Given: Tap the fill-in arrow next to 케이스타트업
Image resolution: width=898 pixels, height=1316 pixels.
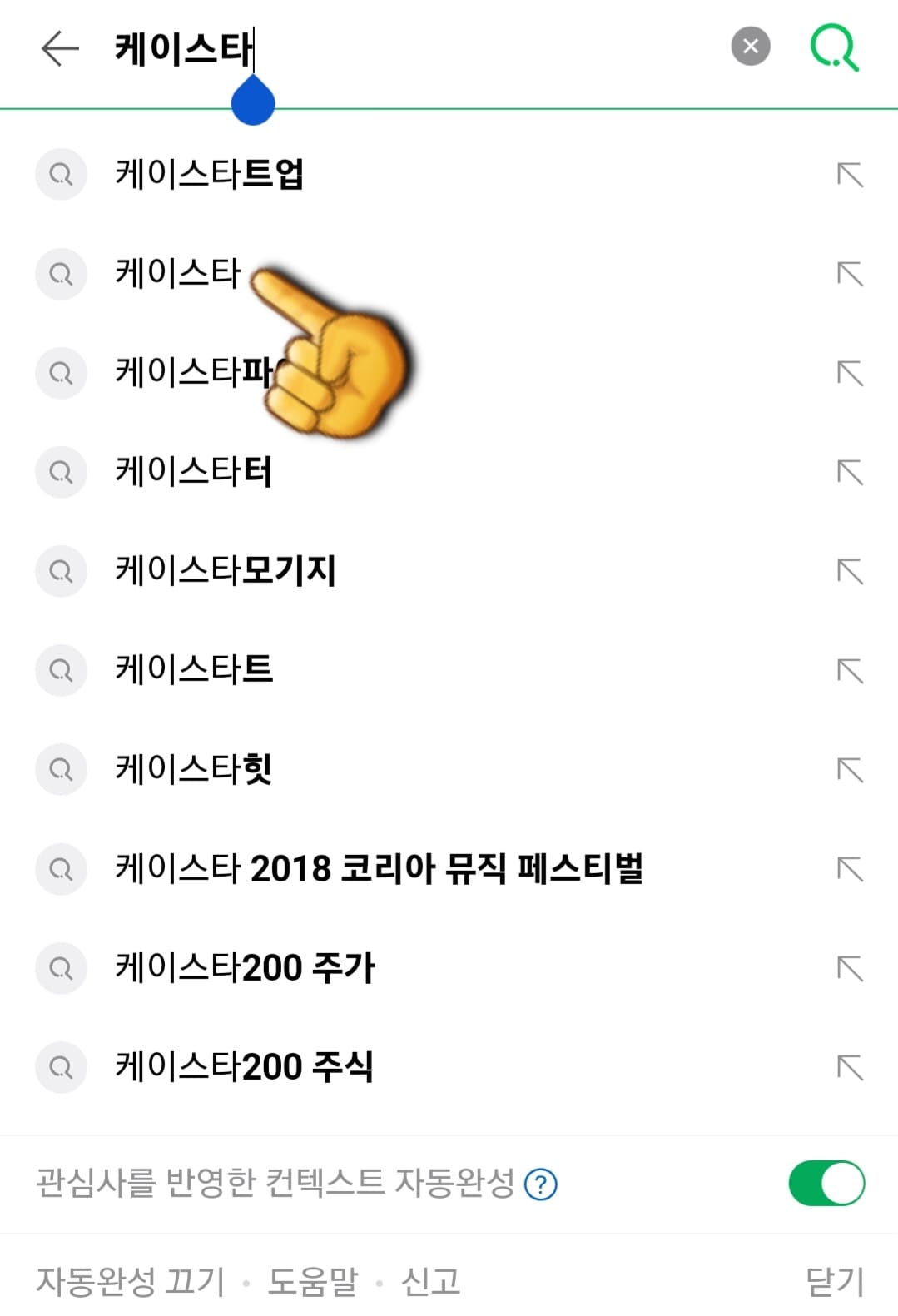Looking at the screenshot, I should pos(850,175).
